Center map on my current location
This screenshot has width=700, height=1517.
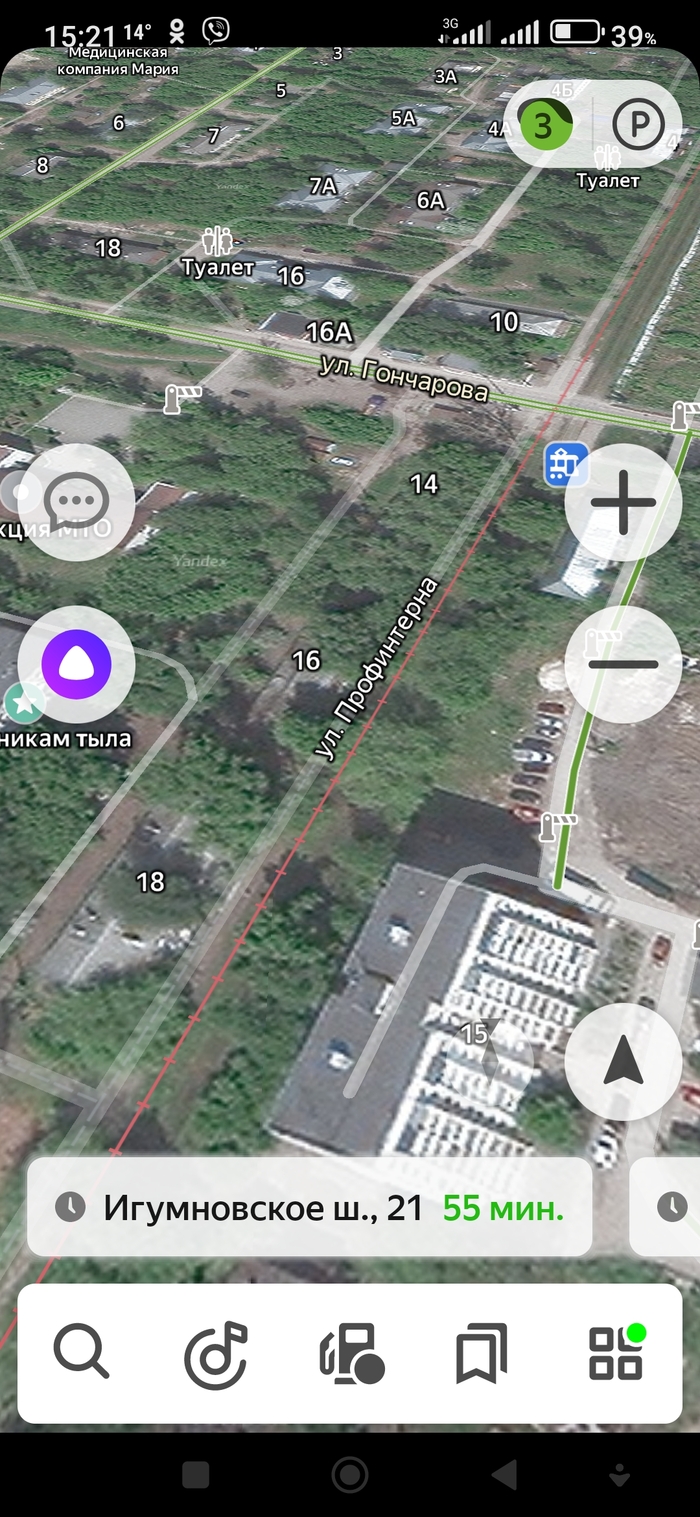click(623, 1062)
